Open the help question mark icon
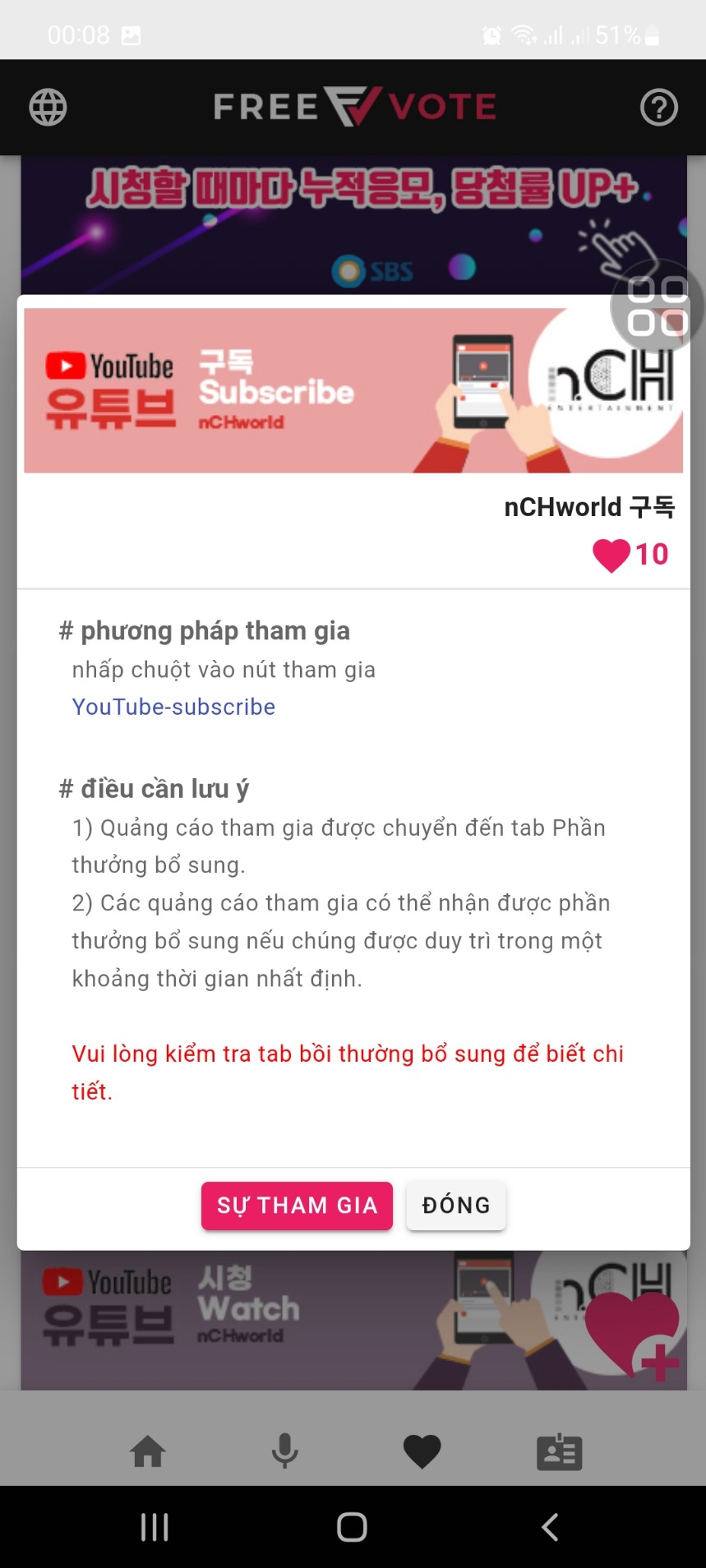Viewport: 706px width, 1568px height. click(x=658, y=107)
